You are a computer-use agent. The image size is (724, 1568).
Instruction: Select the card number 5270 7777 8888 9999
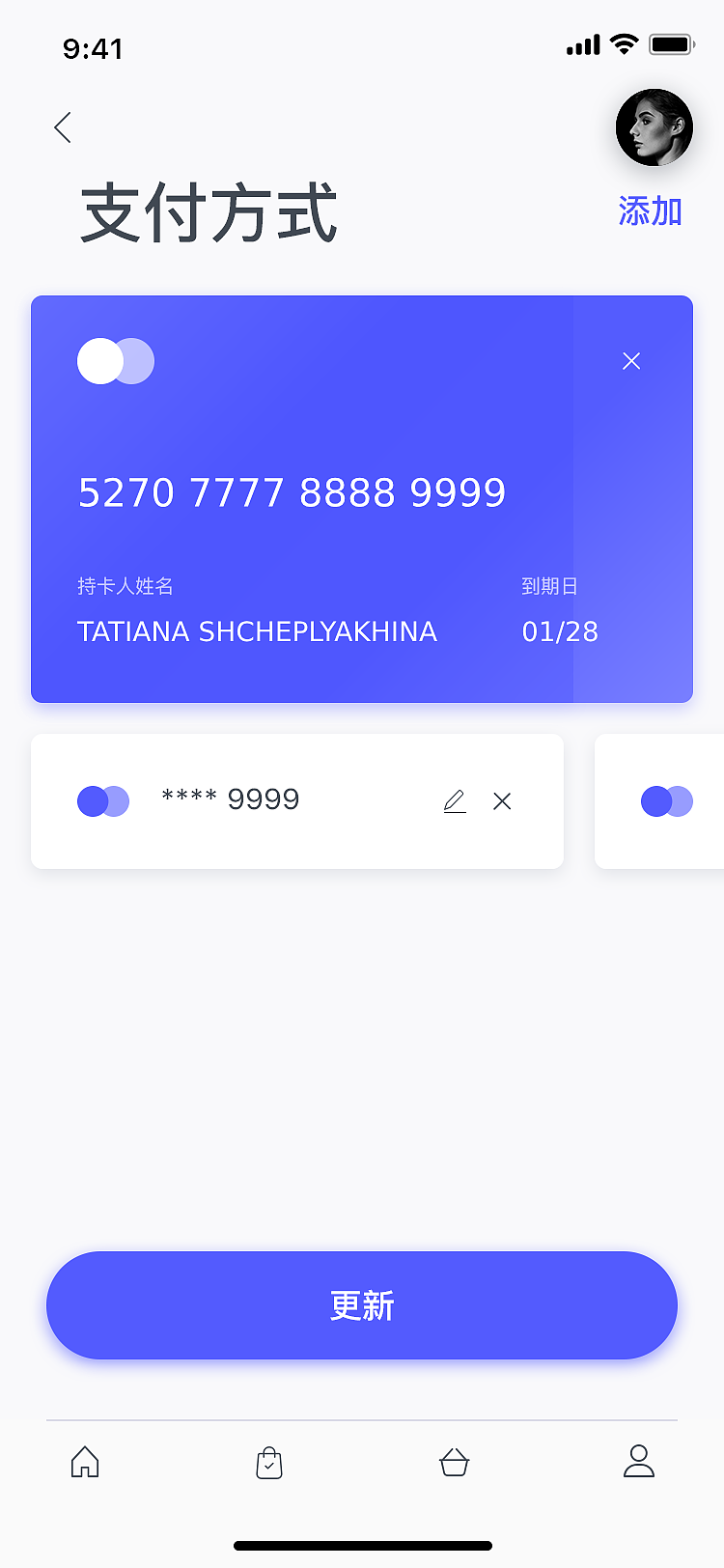292,492
